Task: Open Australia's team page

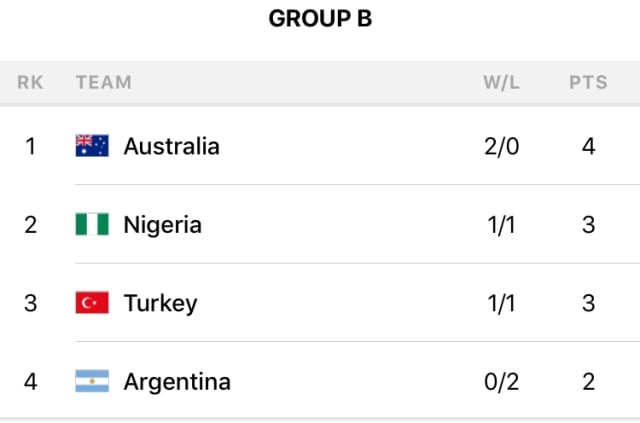Action: pos(171,146)
